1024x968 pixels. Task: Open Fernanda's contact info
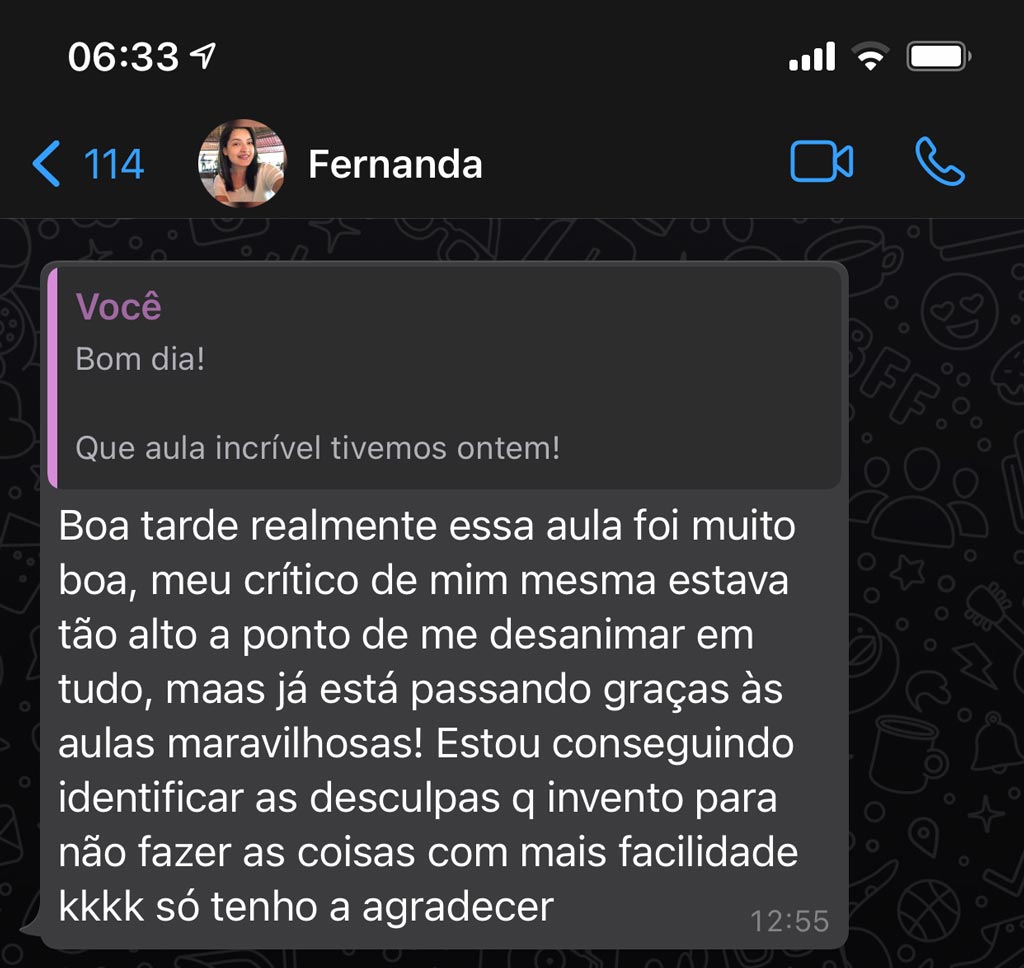[395, 164]
